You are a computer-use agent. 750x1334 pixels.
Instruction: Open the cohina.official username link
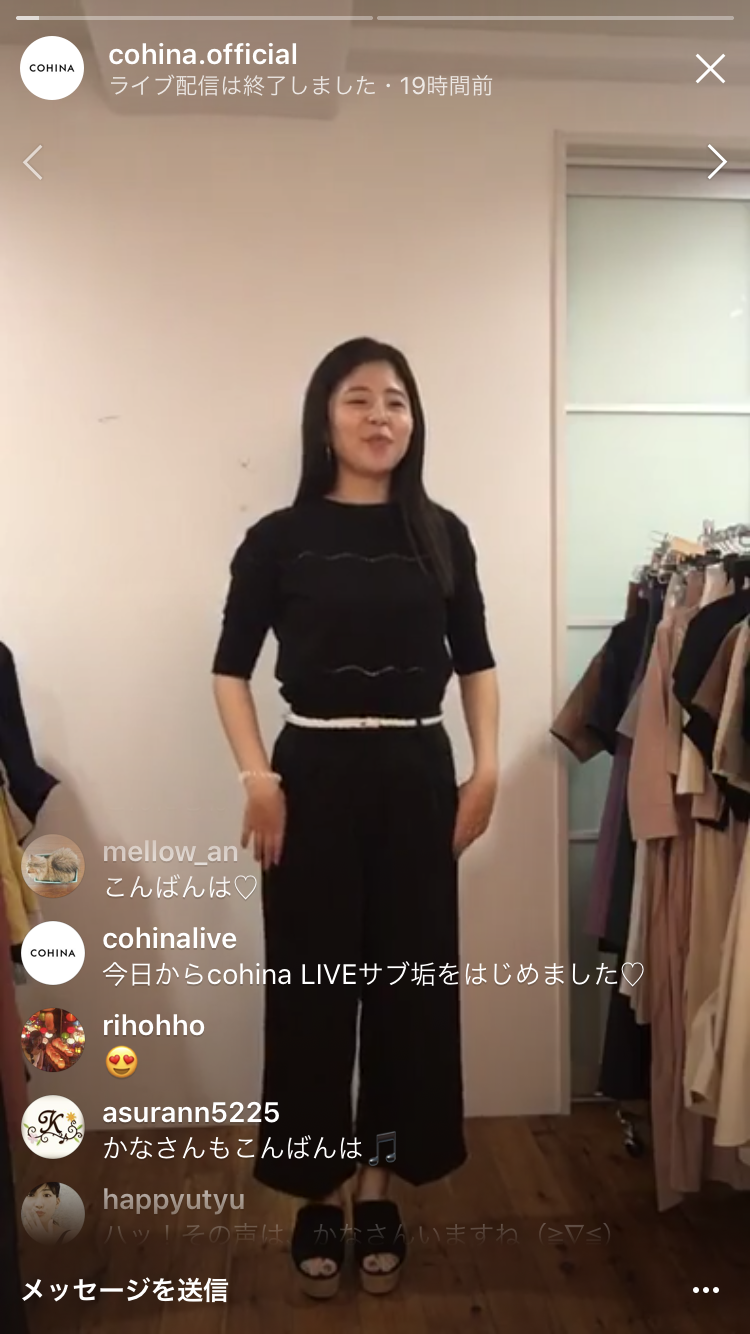click(x=203, y=54)
